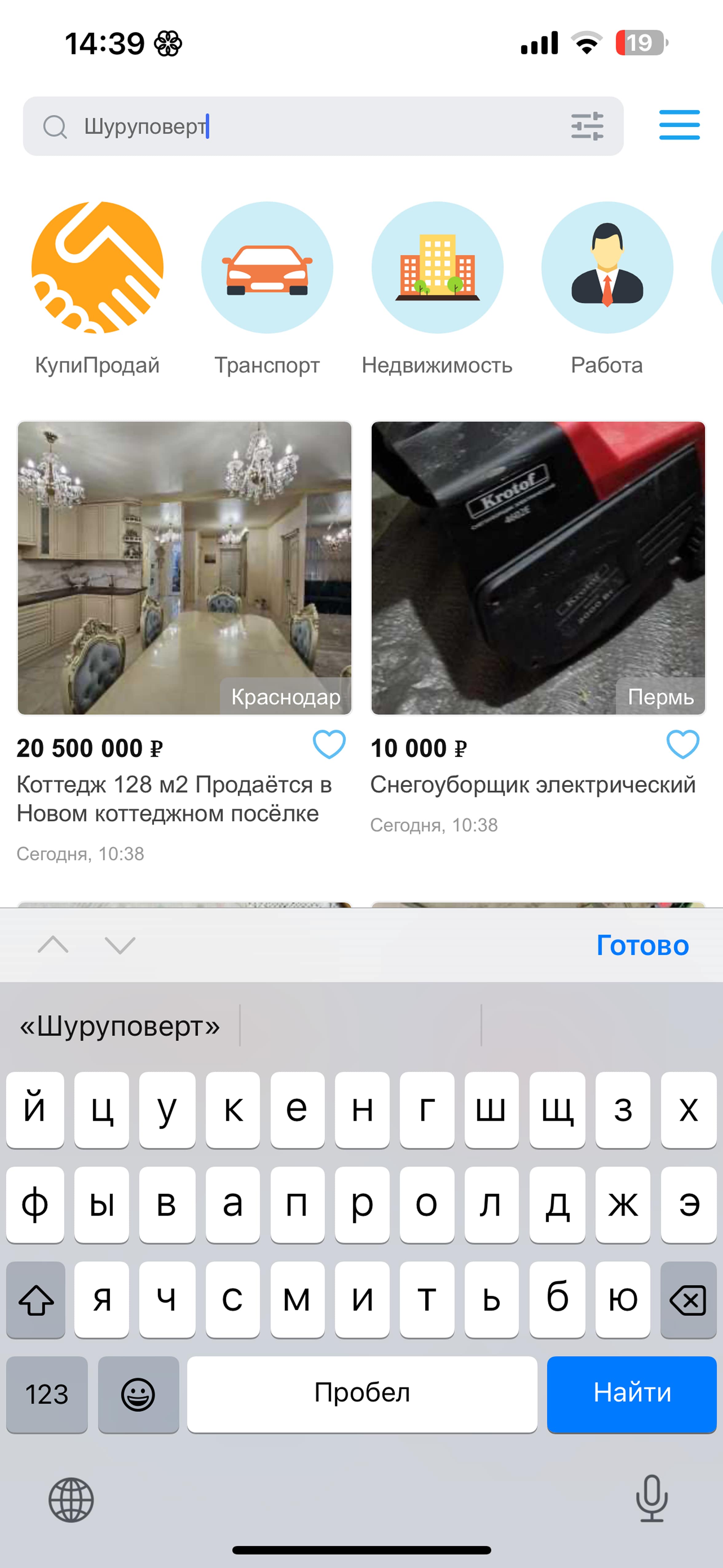Open the search filter settings icon
Image resolution: width=723 pixels, height=1568 pixels.
[x=587, y=126]
